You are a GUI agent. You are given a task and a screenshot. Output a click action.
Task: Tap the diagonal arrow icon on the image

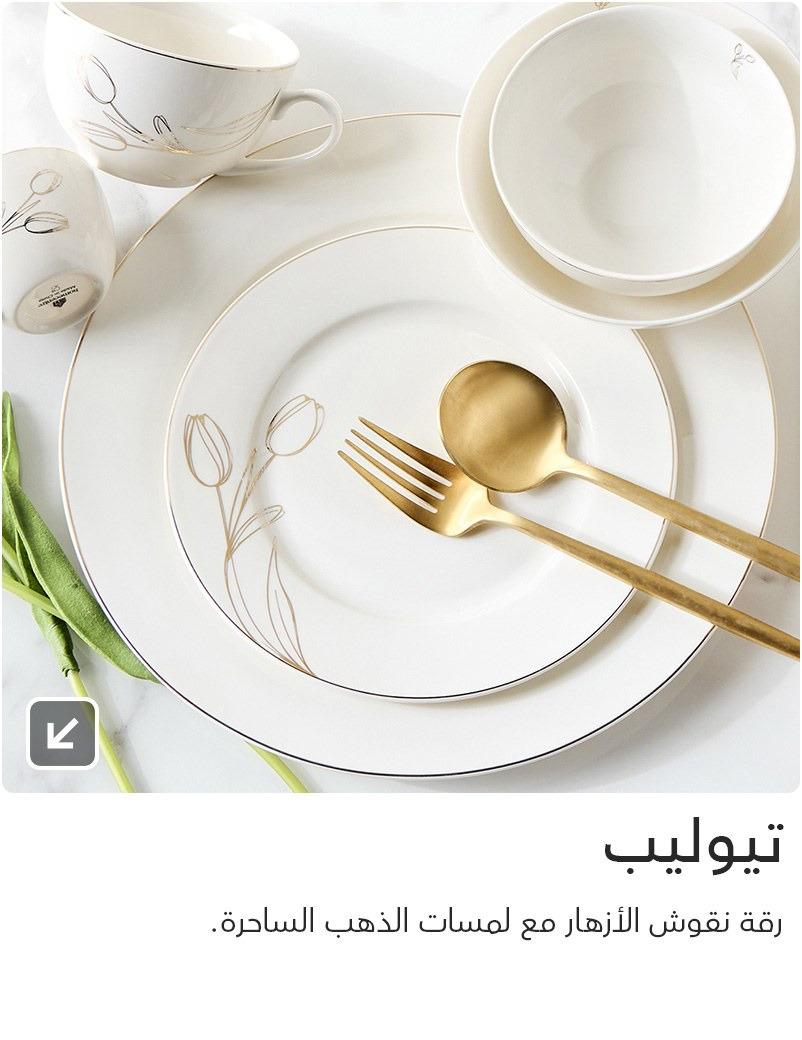coord(62,733)
